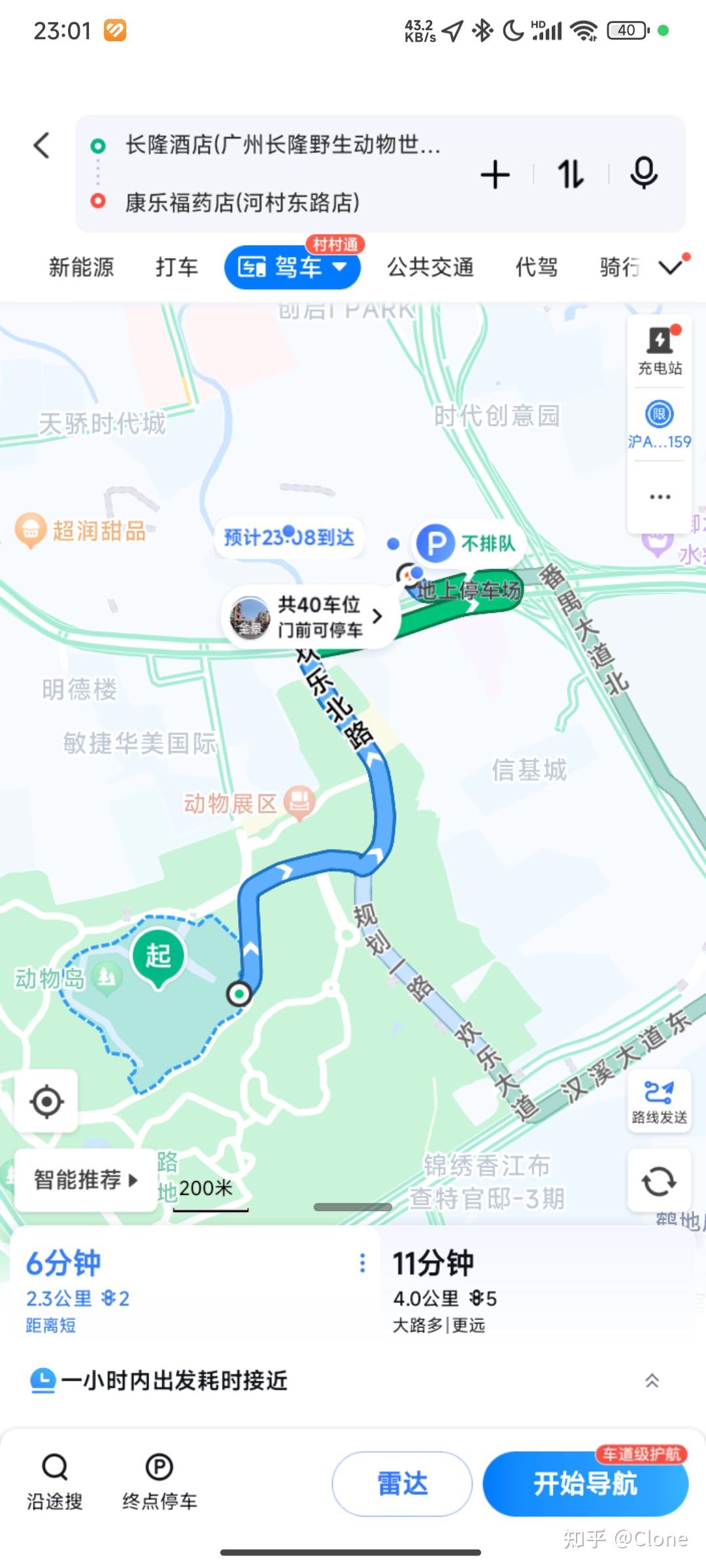Open the 智能推荐 route preference
This screenshot has height=1568, width=706.
click(x=85, y=1180)
